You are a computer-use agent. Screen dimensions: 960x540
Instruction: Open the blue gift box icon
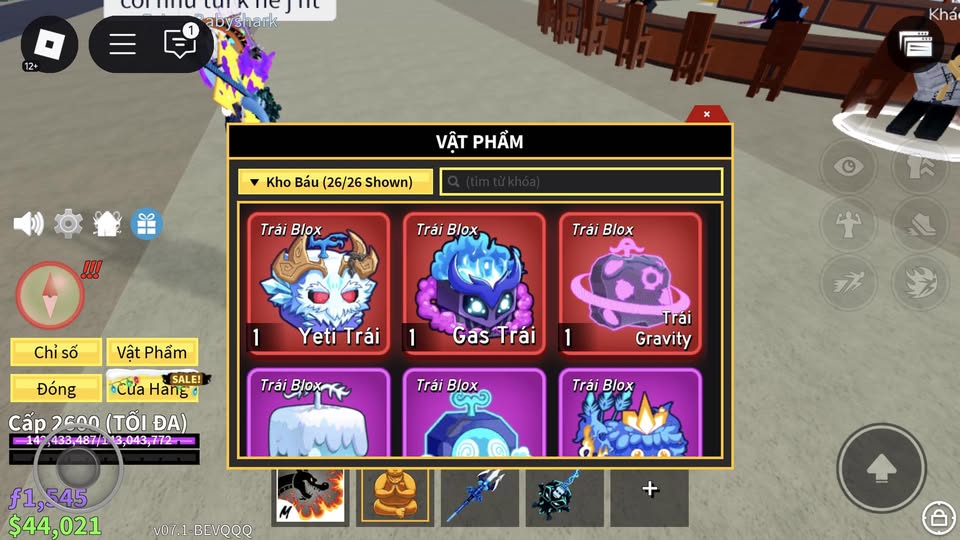click(x=146, y=223)
